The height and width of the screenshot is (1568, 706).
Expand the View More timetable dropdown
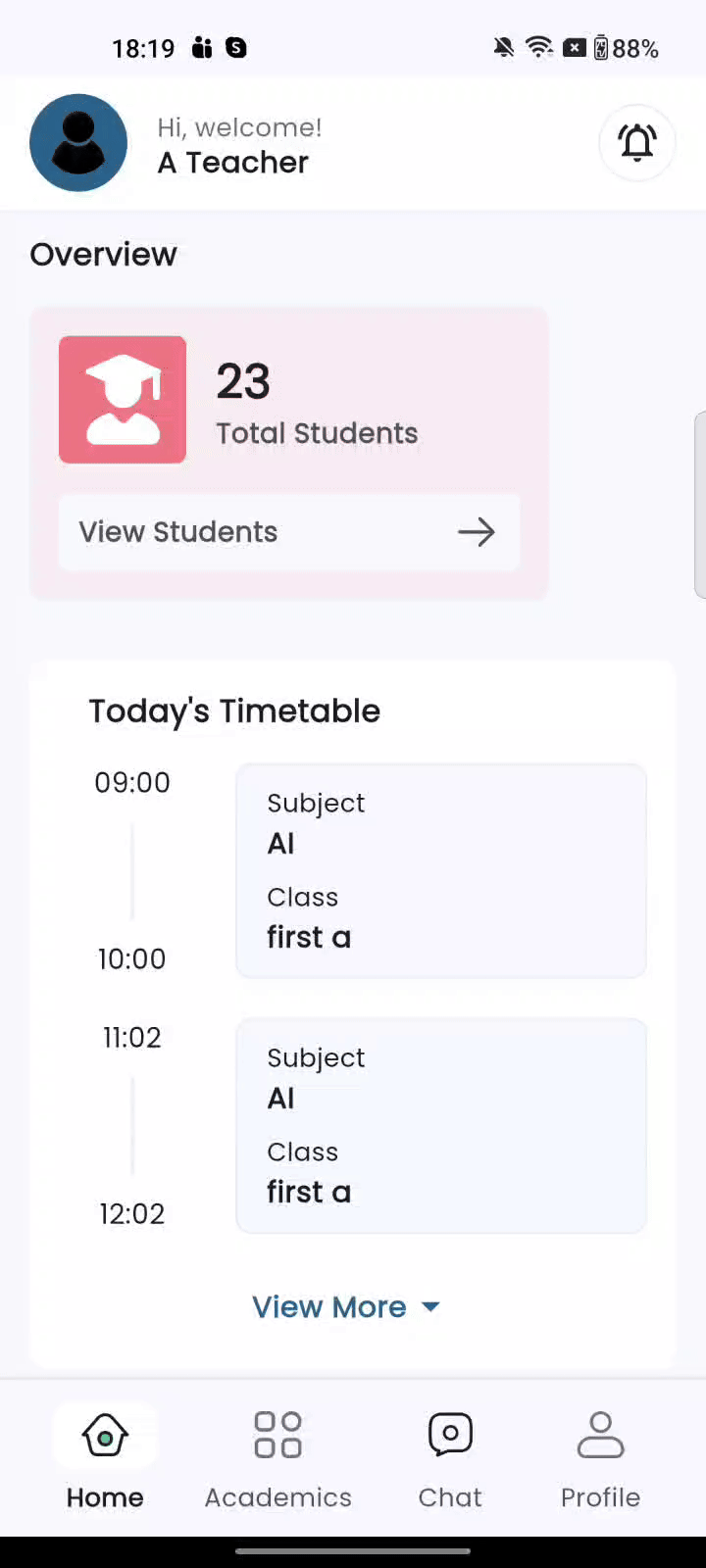(347, 1306)
